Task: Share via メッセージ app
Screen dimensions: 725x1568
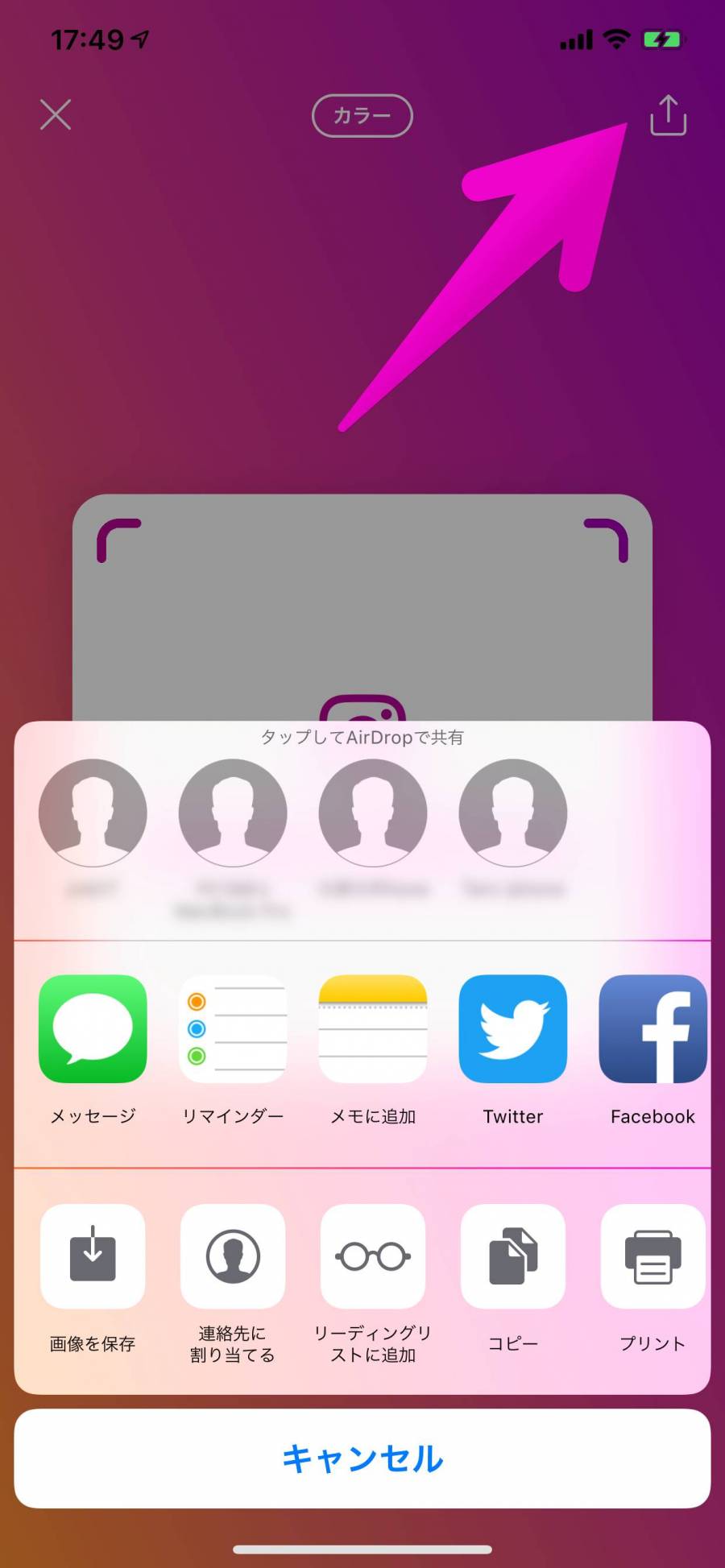Action: coord(93,1029)
